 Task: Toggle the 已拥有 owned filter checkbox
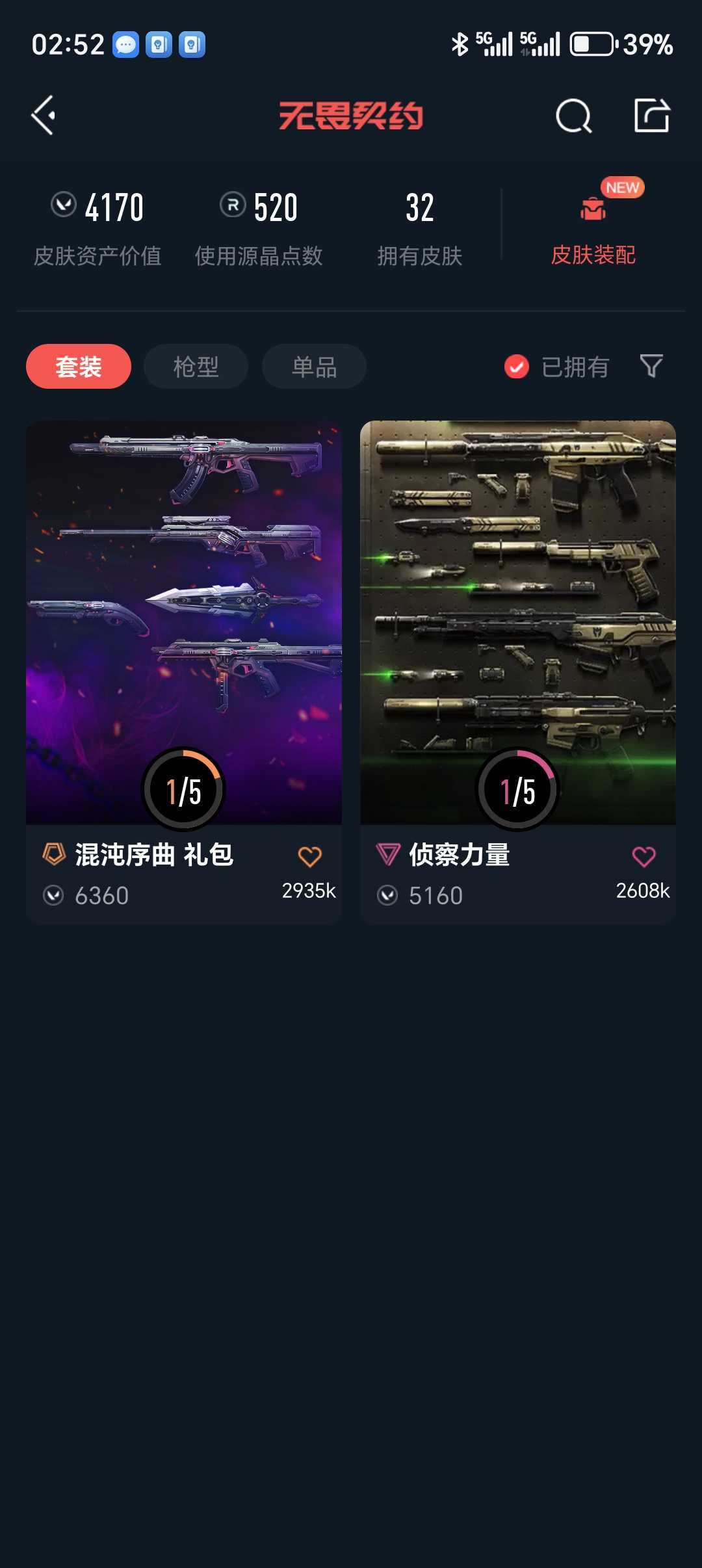point(517,367)
